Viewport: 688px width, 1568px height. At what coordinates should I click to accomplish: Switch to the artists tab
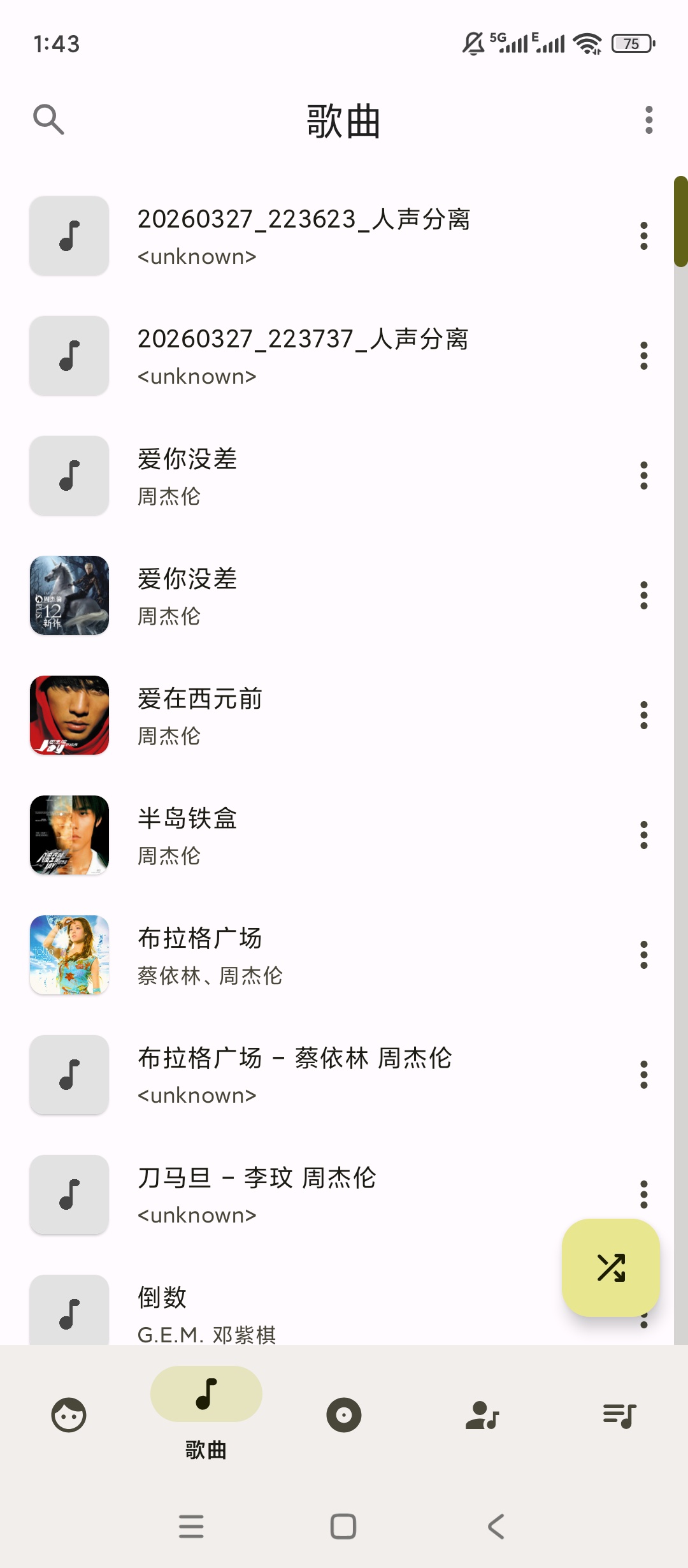482,1415
